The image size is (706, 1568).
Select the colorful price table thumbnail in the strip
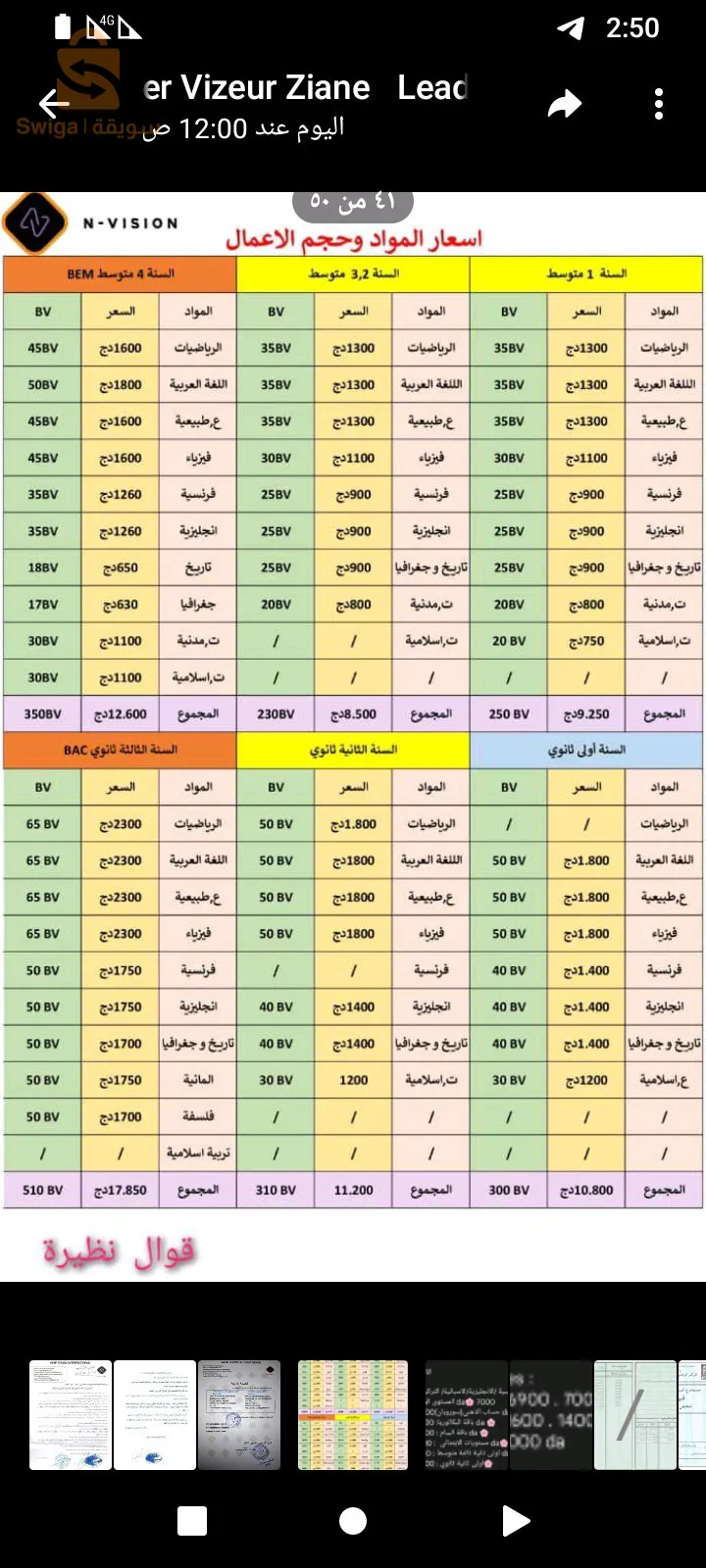point(352,1414)
